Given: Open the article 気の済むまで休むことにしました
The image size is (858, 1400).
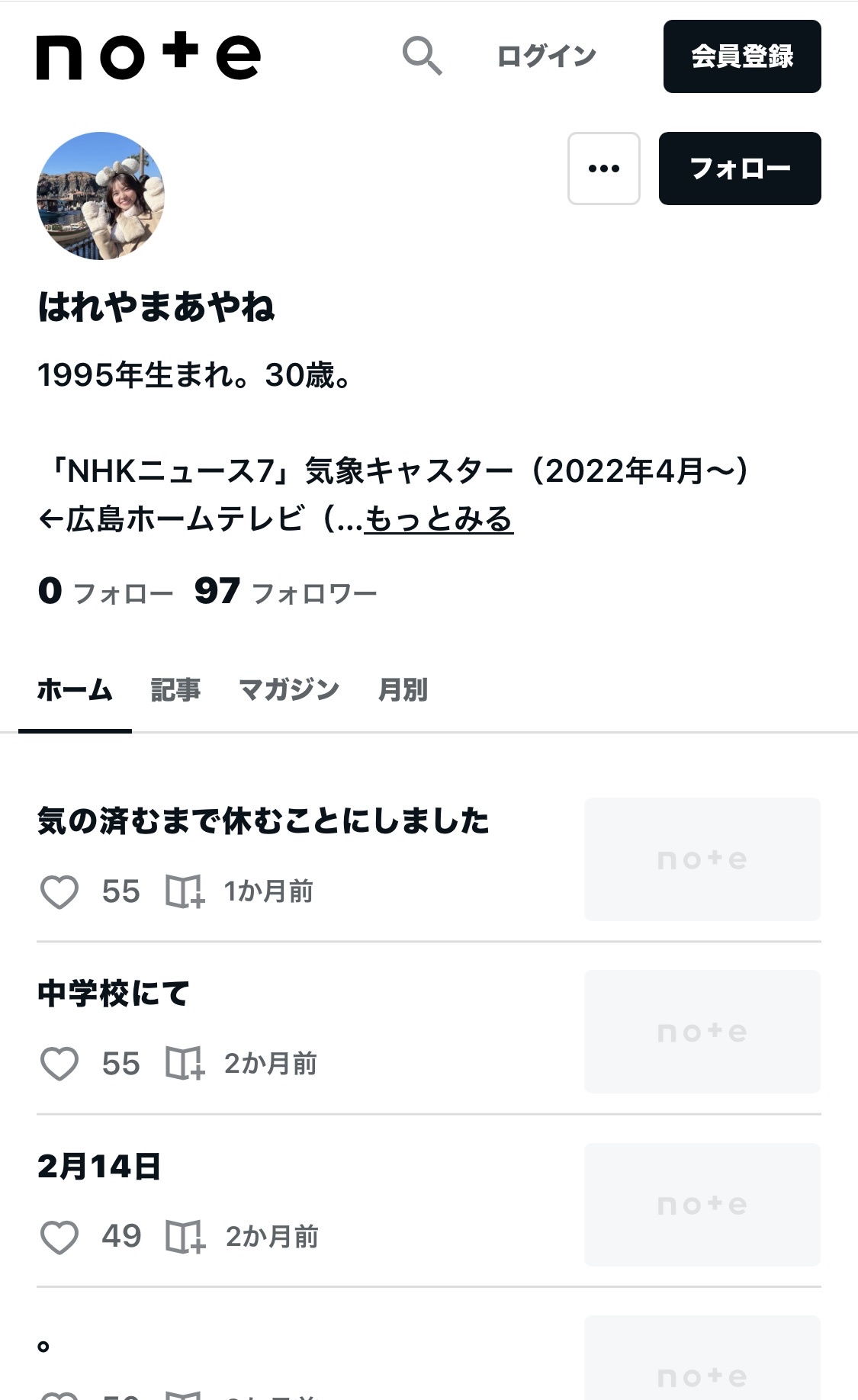Looking at the screenshot, I should (x=263, y=821).
